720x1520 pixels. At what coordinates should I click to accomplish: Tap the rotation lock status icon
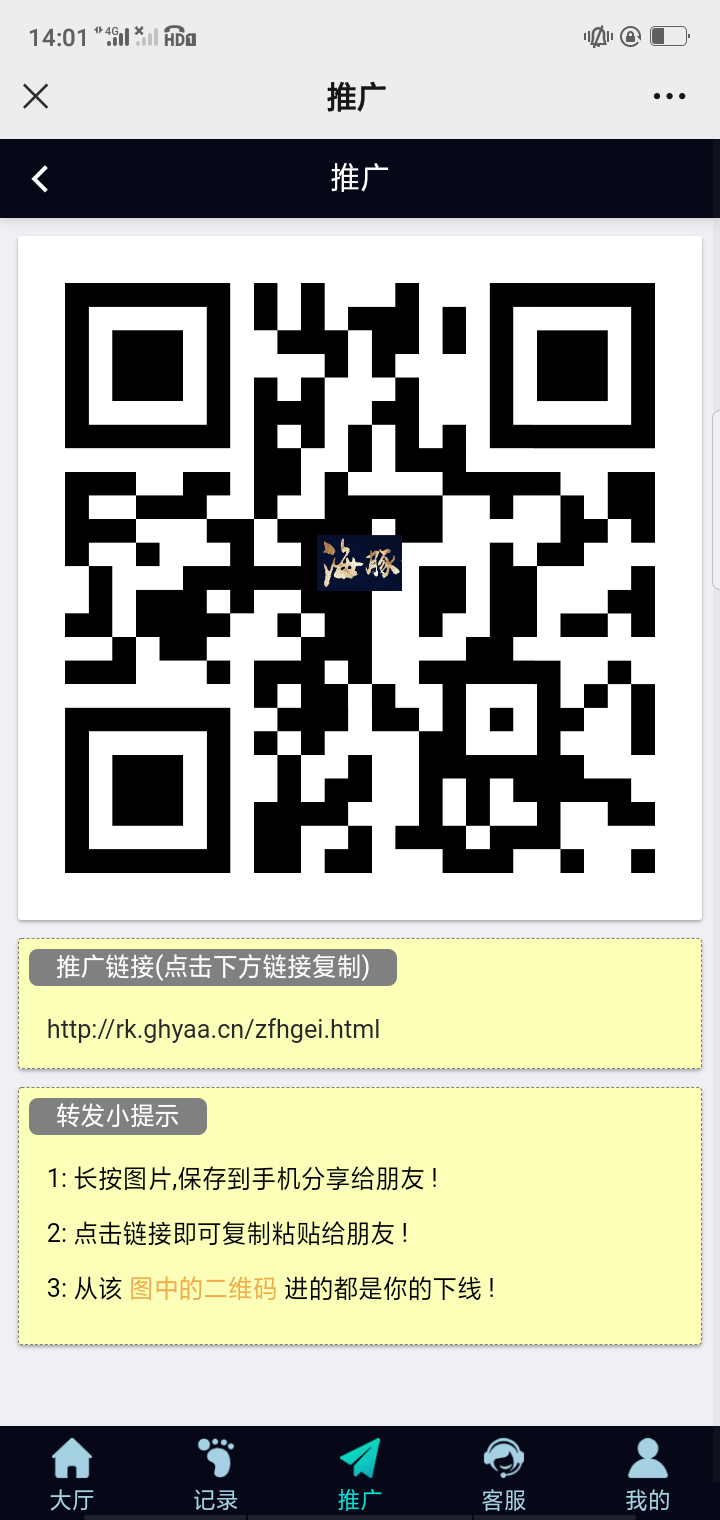(x=629, y=35)
